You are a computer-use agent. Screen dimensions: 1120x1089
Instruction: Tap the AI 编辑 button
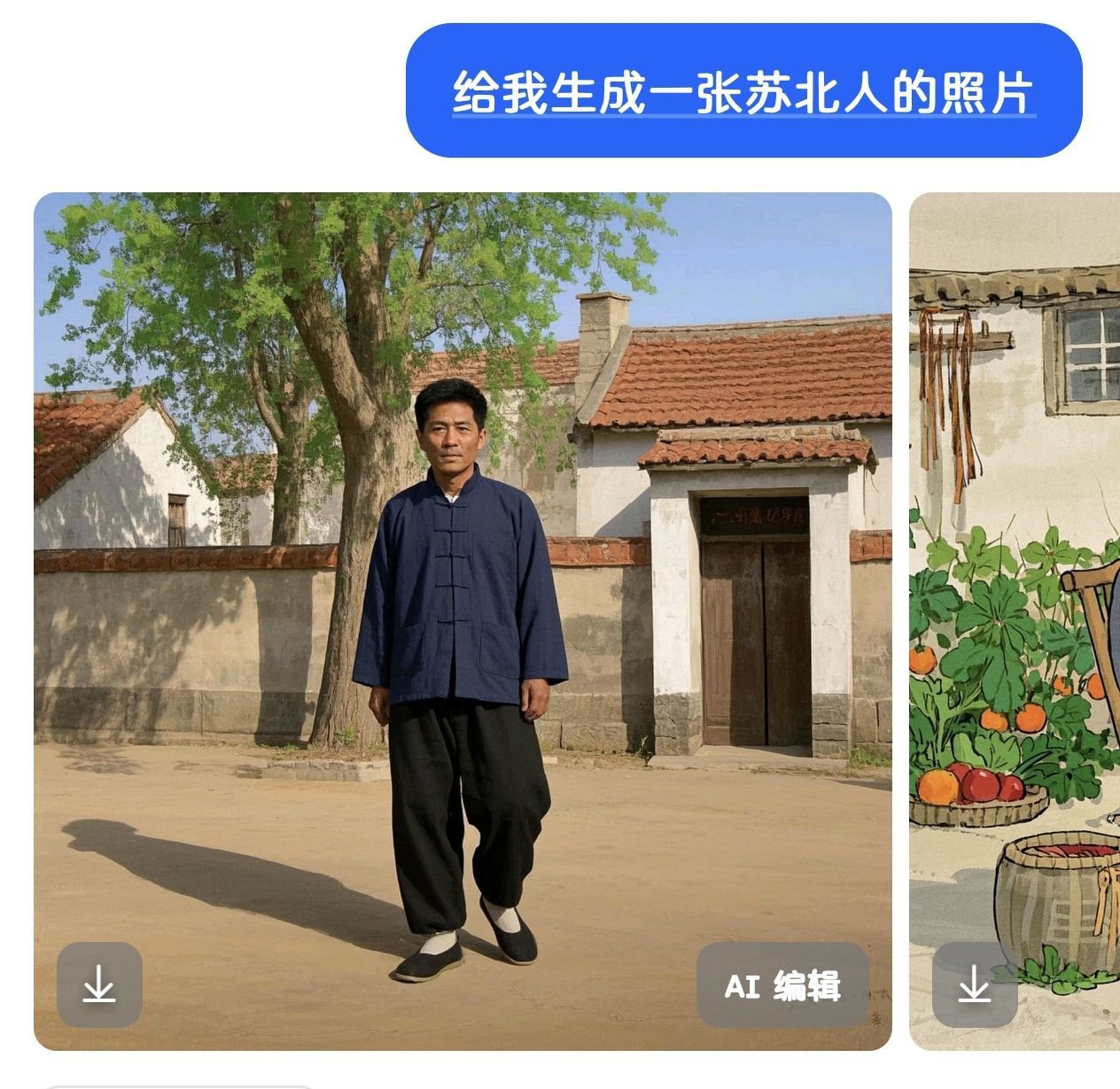782,984
